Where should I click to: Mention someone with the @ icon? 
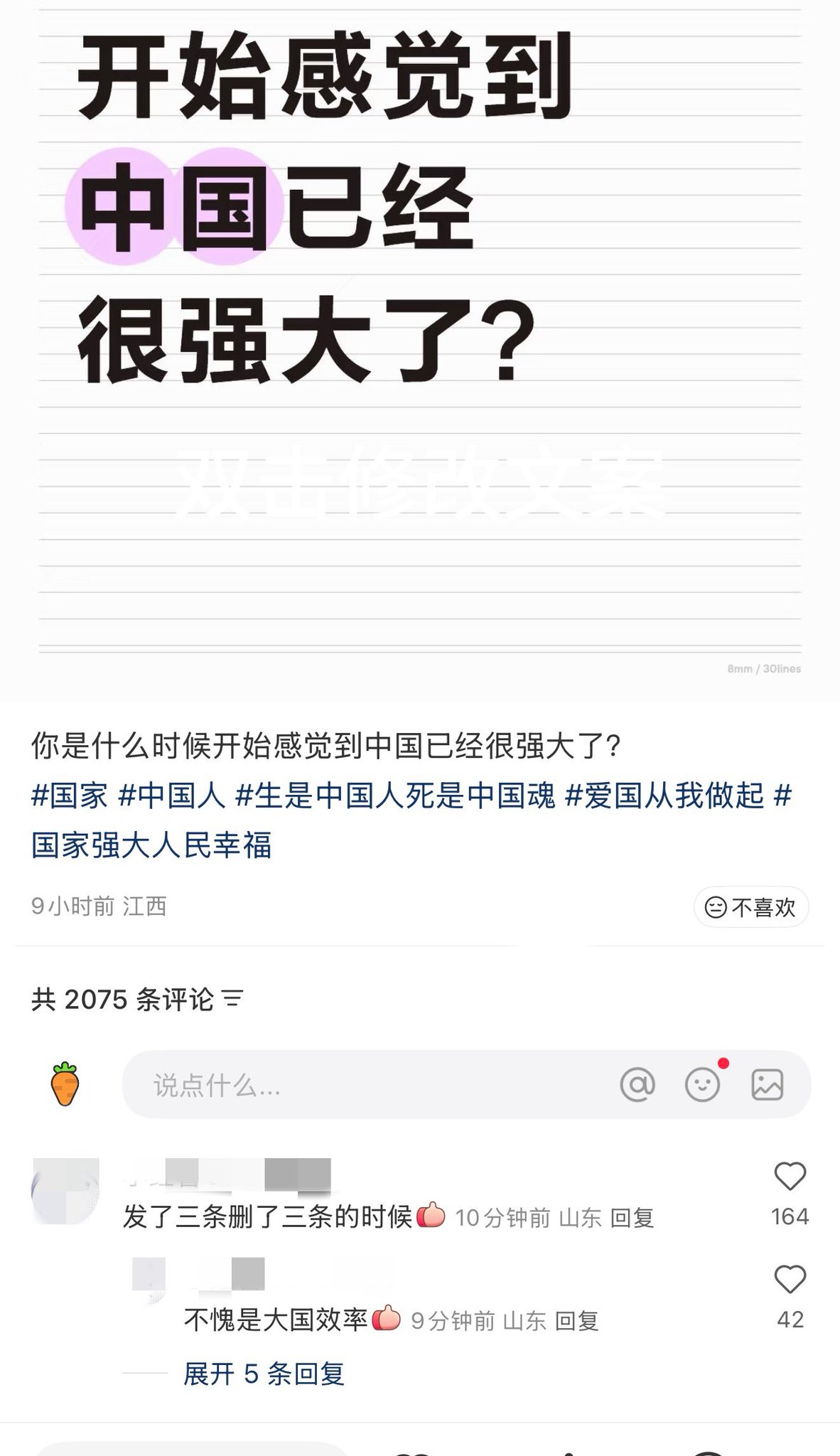point(637,1085)
